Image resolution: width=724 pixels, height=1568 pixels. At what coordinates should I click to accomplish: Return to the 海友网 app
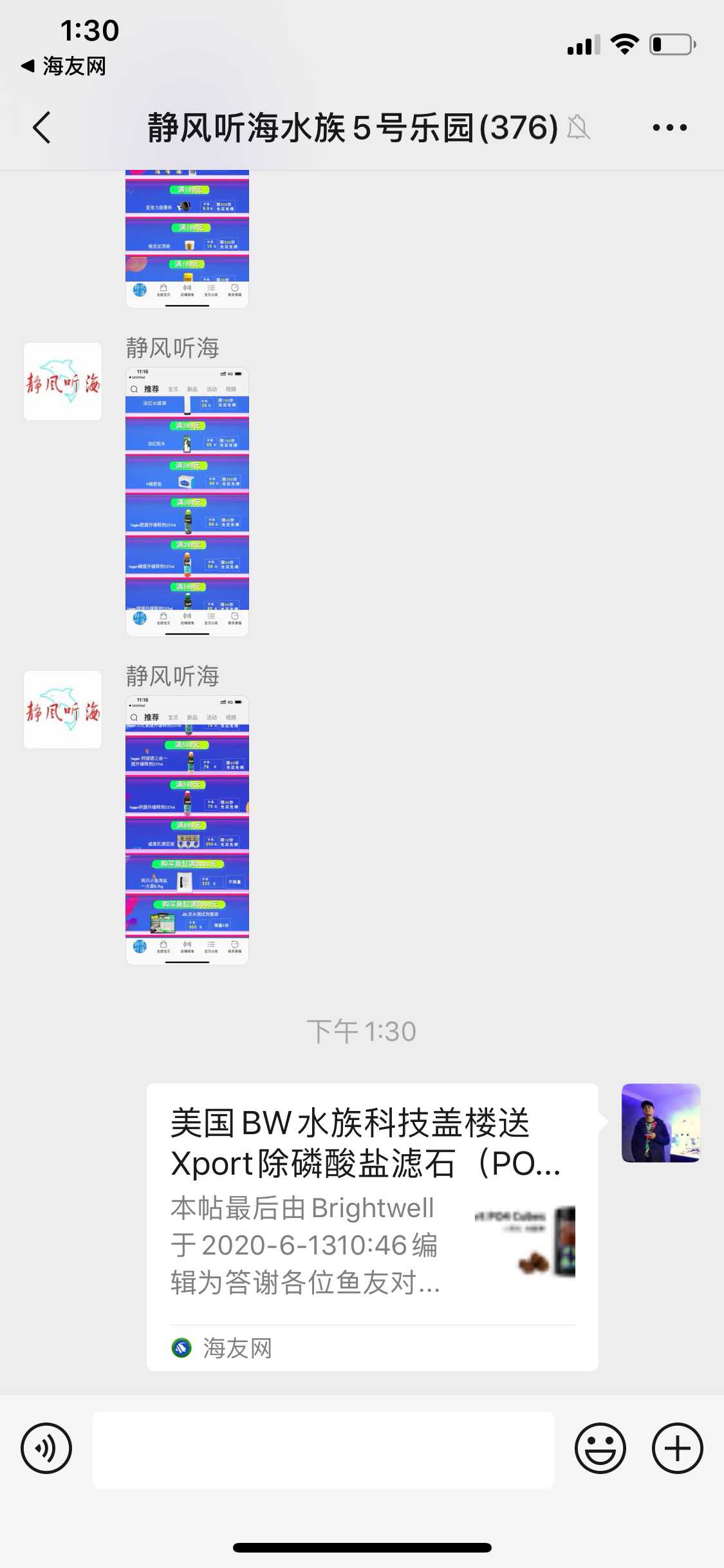[64, 66]
